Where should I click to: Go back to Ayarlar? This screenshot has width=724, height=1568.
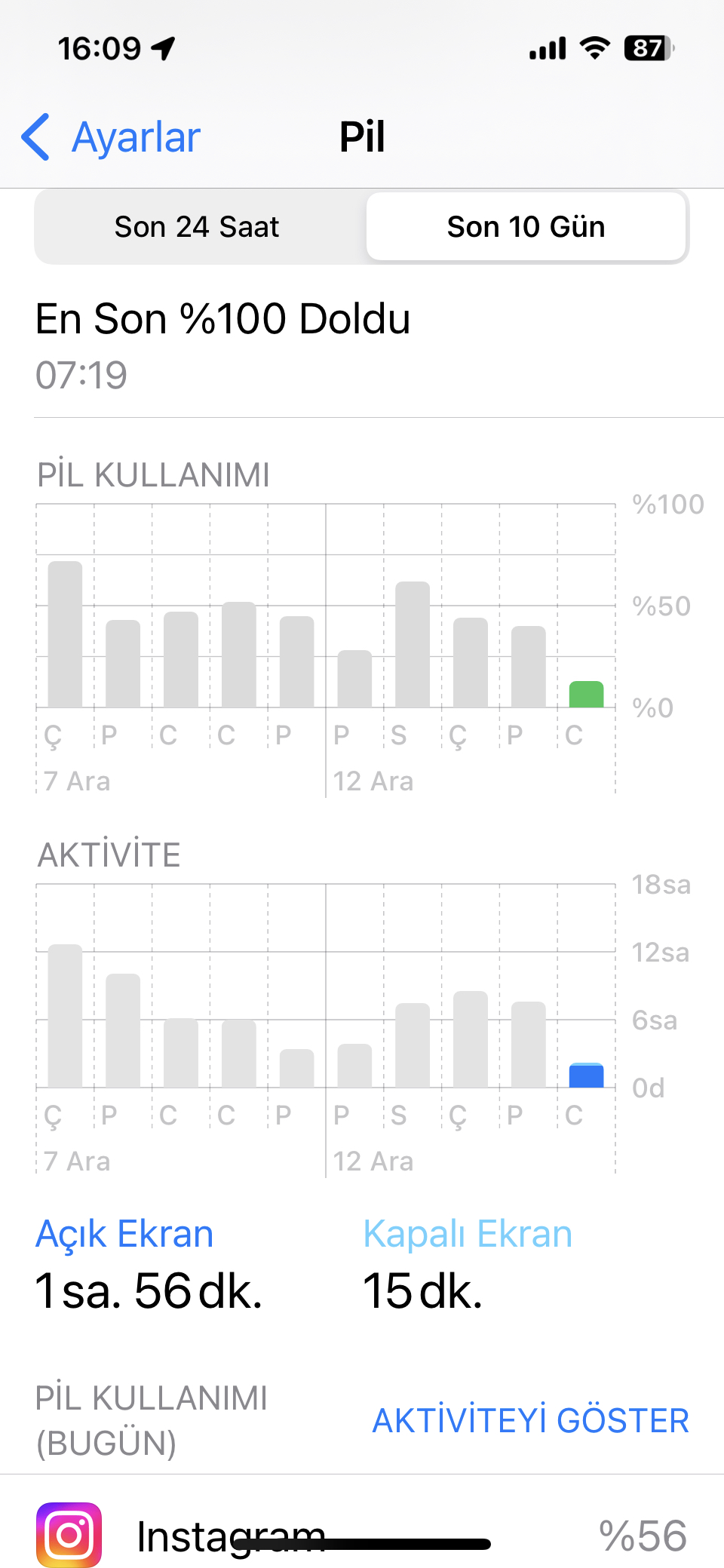click(x=111, y=137)
